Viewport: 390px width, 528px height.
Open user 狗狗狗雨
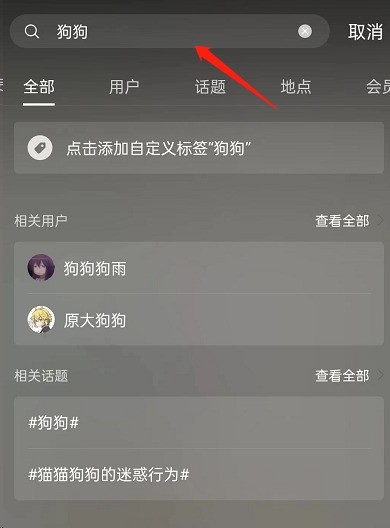(x=199, y=268)
